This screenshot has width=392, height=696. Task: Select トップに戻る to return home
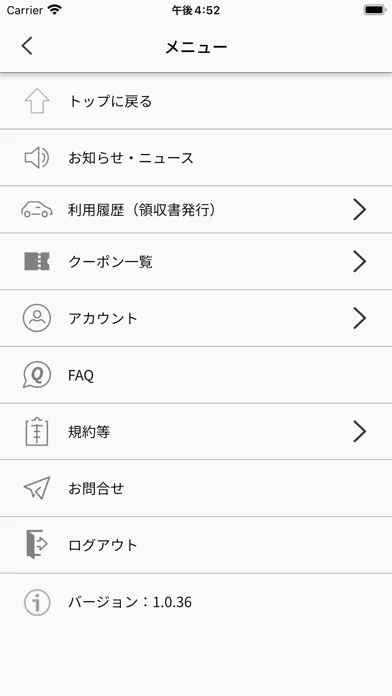pyautogui.click(x=196, y=101)
